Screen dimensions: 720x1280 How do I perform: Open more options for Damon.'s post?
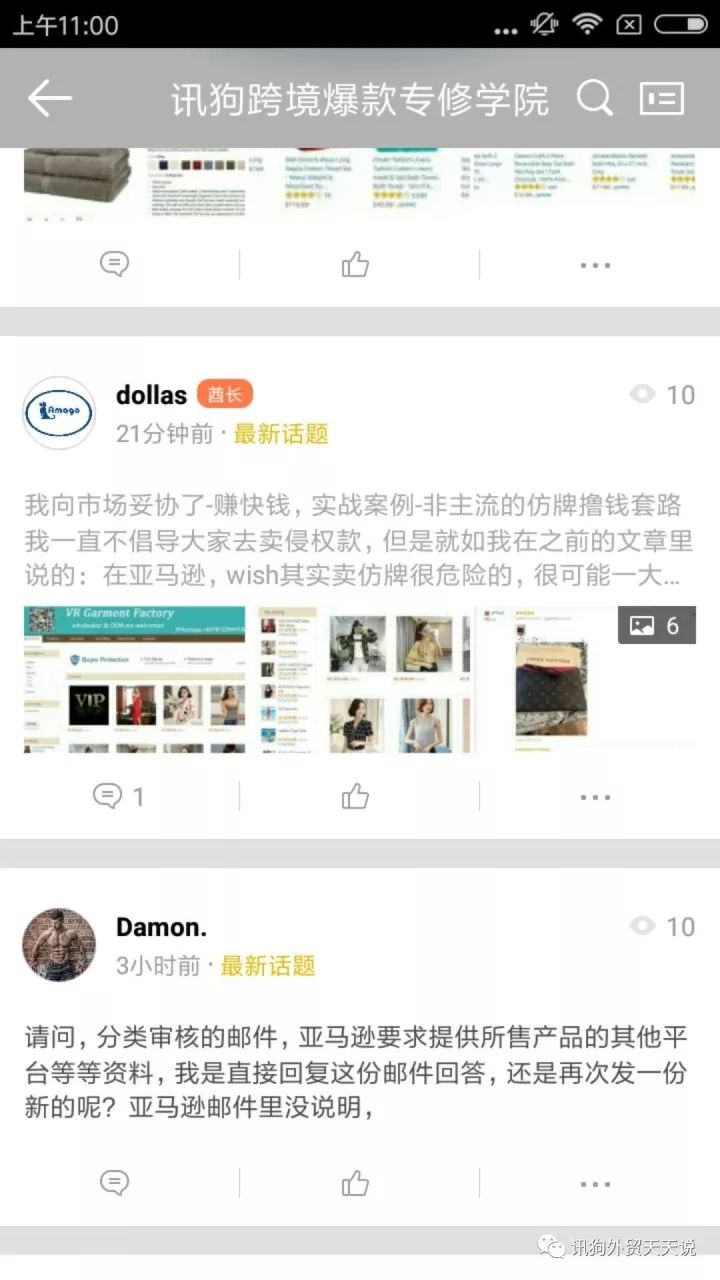(595, 1183)
